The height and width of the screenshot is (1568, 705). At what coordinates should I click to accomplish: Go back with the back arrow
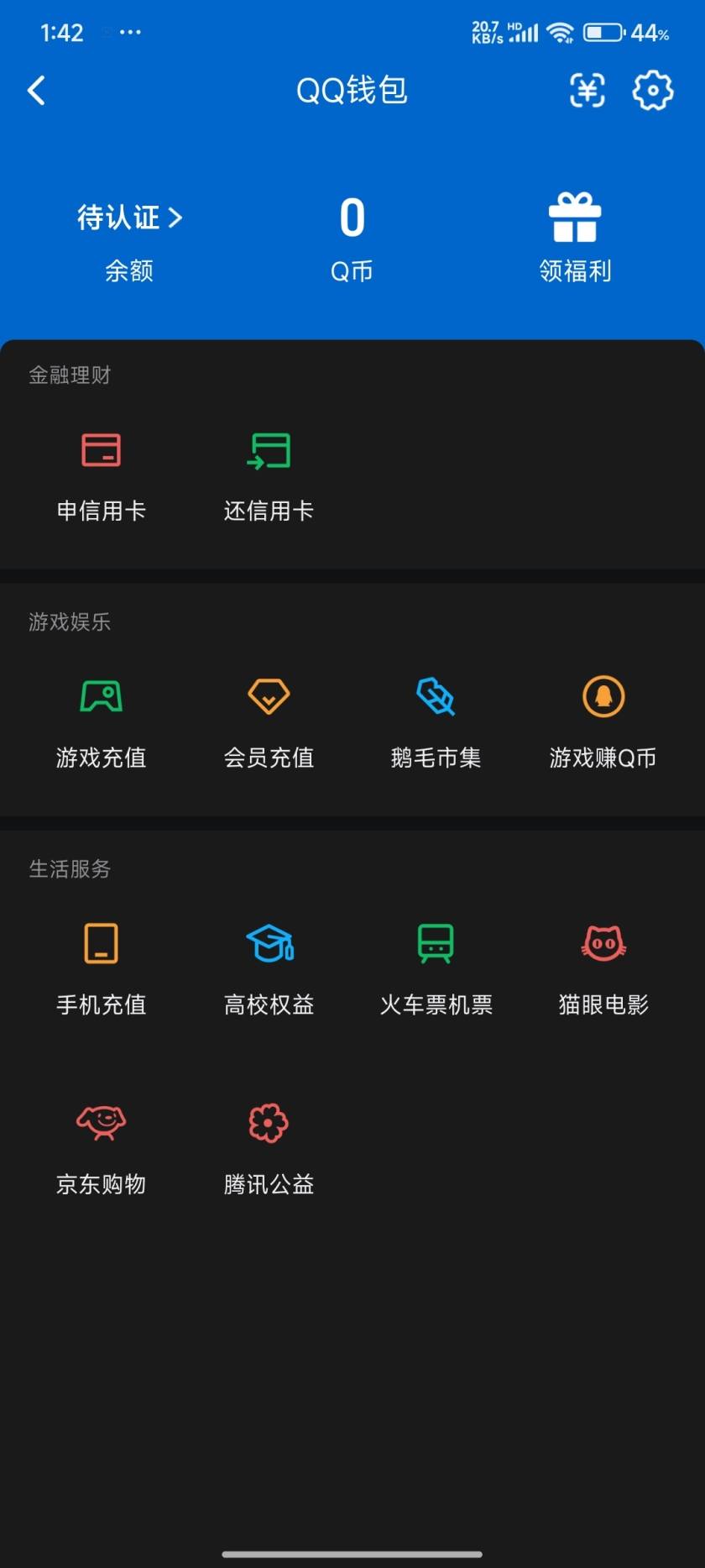tap(36, 90)
